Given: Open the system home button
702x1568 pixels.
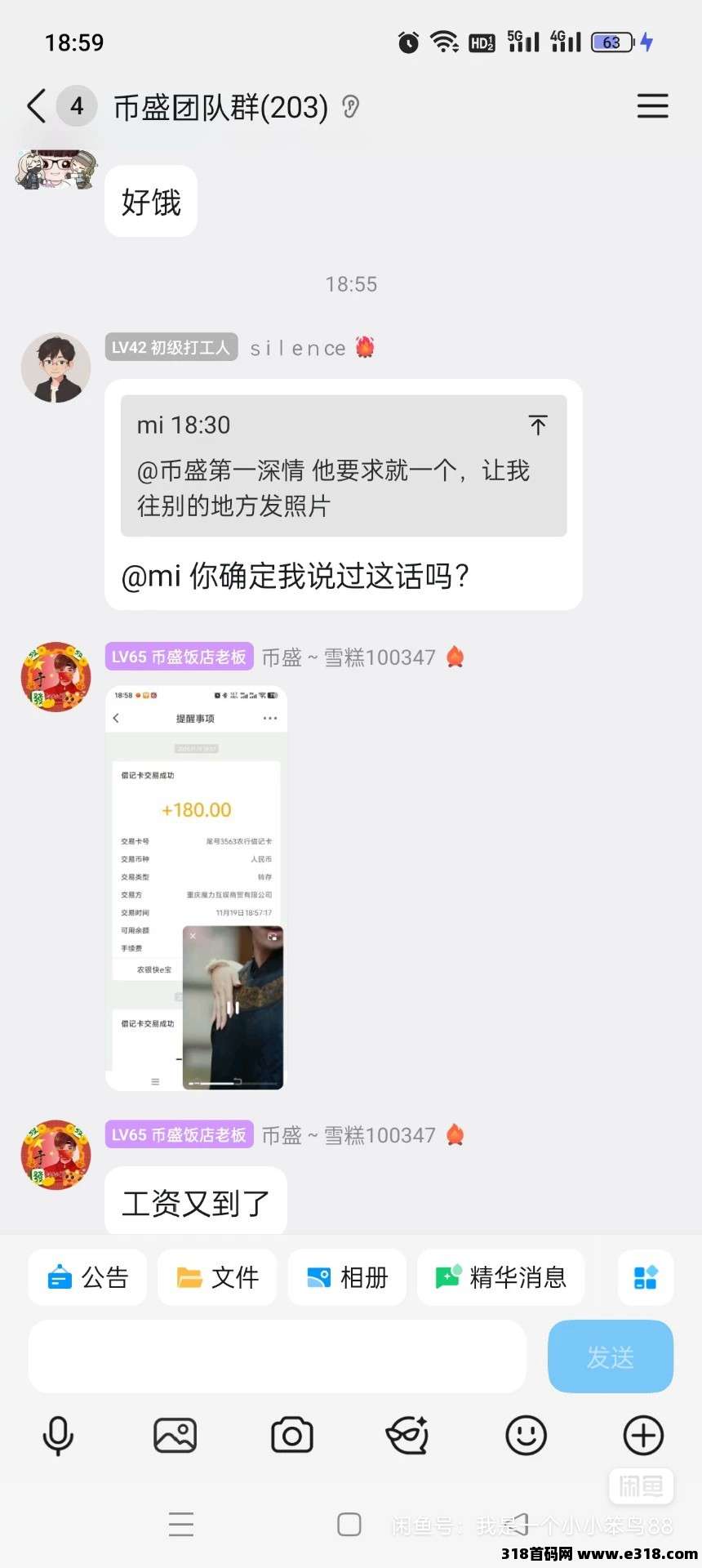Looking at the screenshot, I should 349,1524.
